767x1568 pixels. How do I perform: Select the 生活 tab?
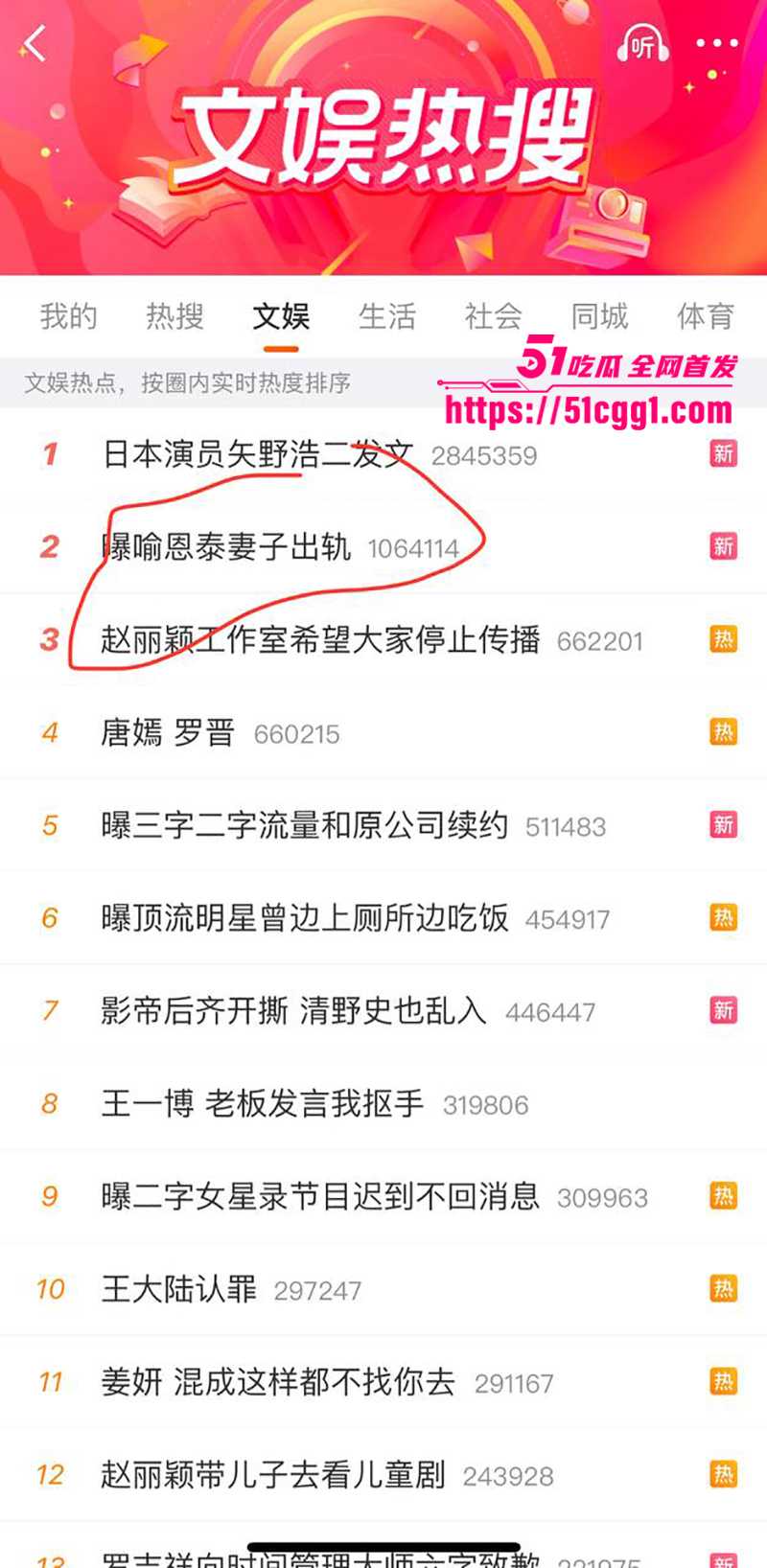pyautogui.click(x=388, y=316)
